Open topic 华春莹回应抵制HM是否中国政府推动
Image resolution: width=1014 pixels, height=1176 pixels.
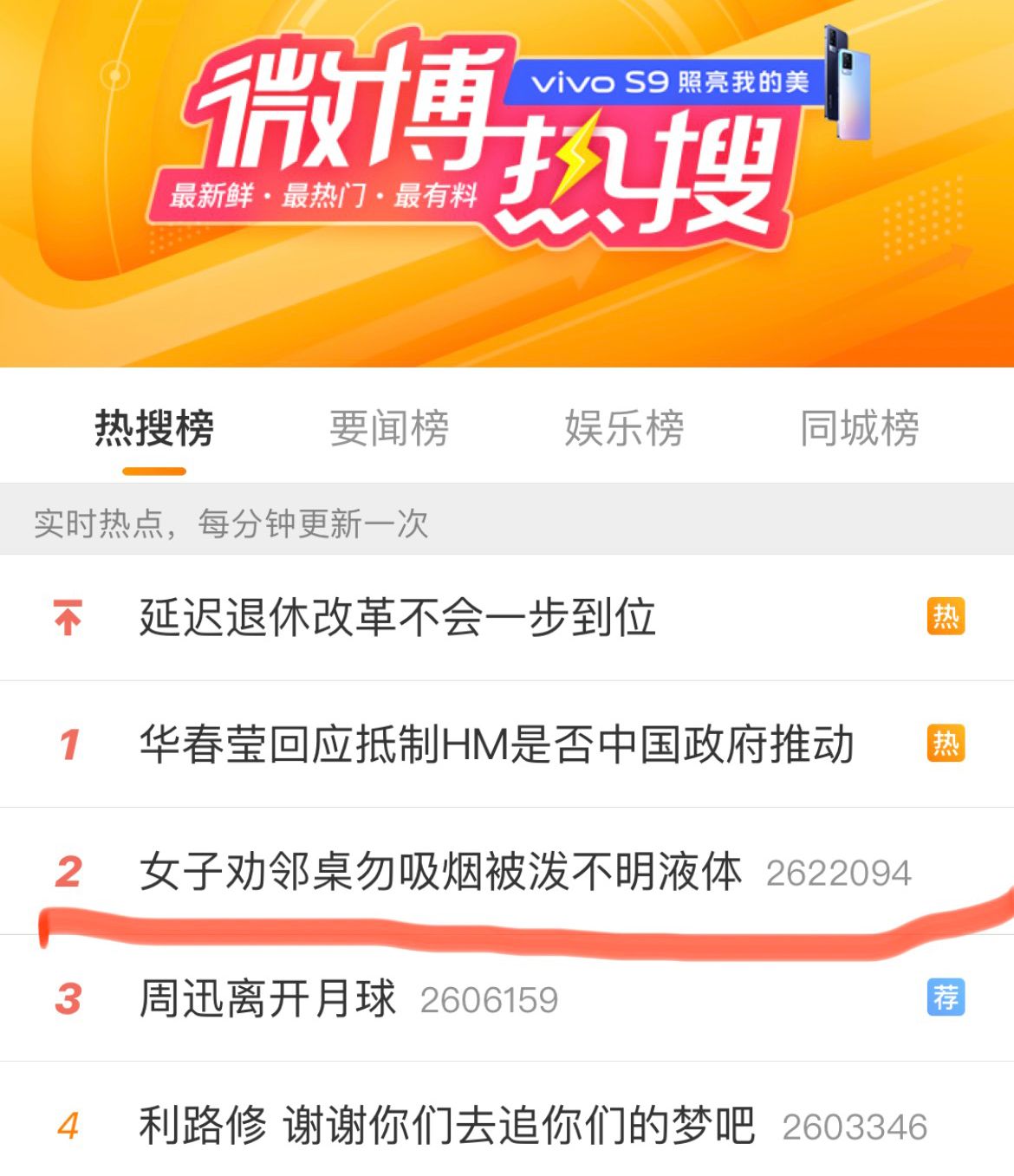496,744
